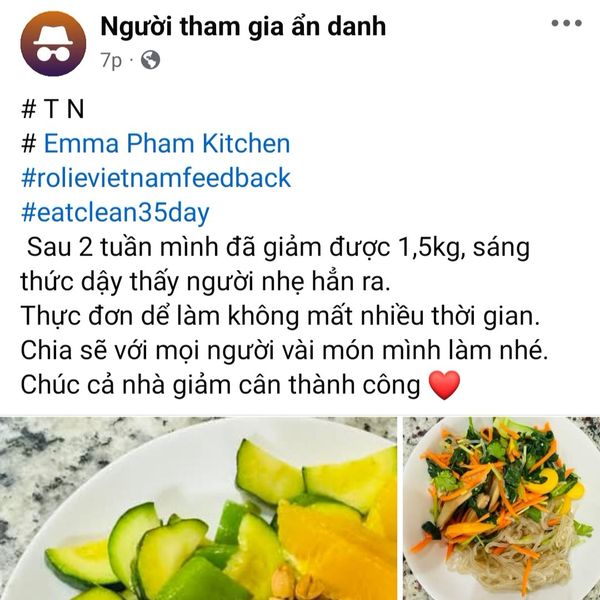Open Người tham gia ẩn danh name
The width and height of the screenshot is (600, 600).
[x=243, y=27]
